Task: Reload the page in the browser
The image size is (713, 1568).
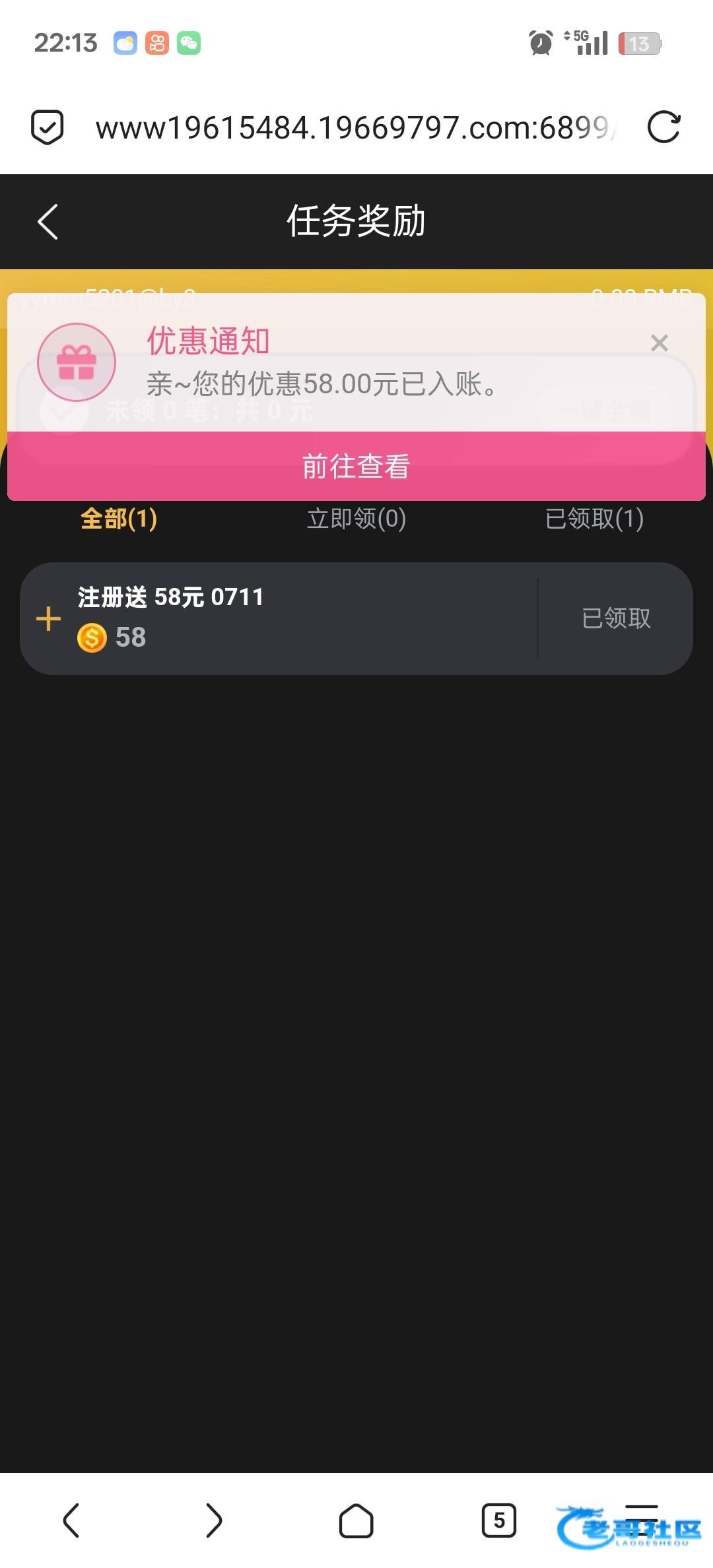Action: tap(663, 127)
